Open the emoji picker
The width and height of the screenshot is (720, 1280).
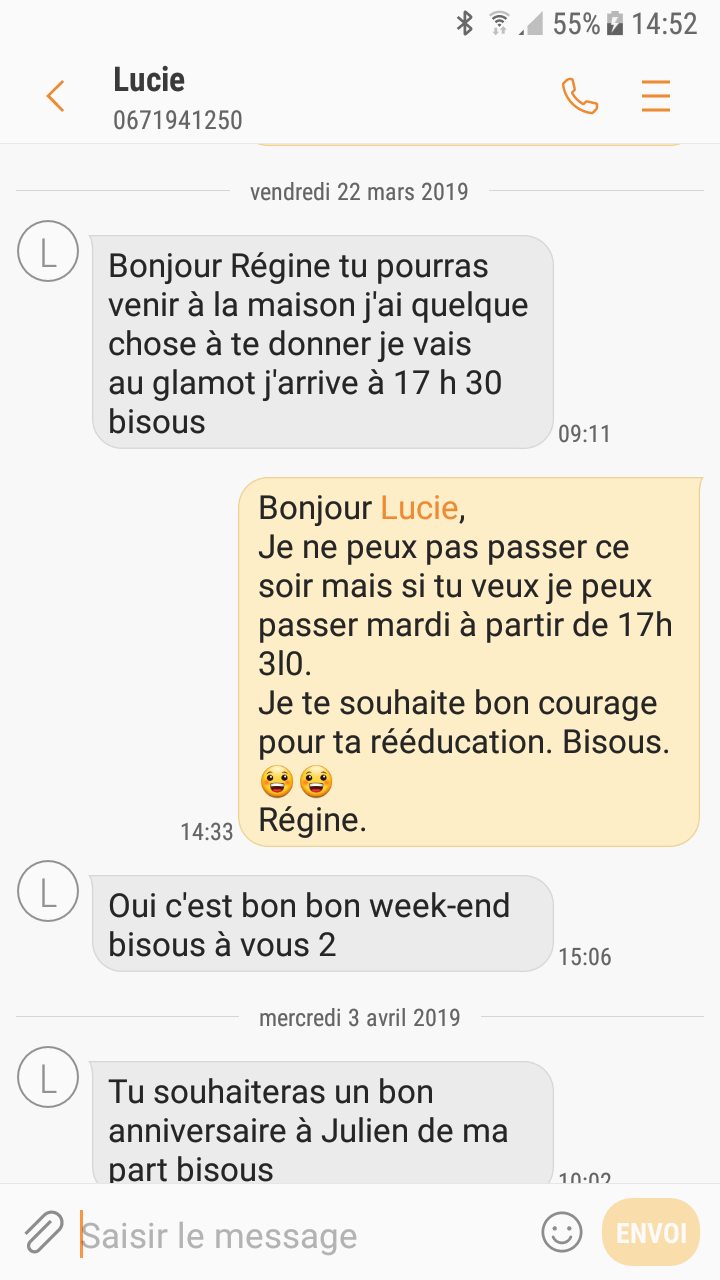(x=561, y=1232)
